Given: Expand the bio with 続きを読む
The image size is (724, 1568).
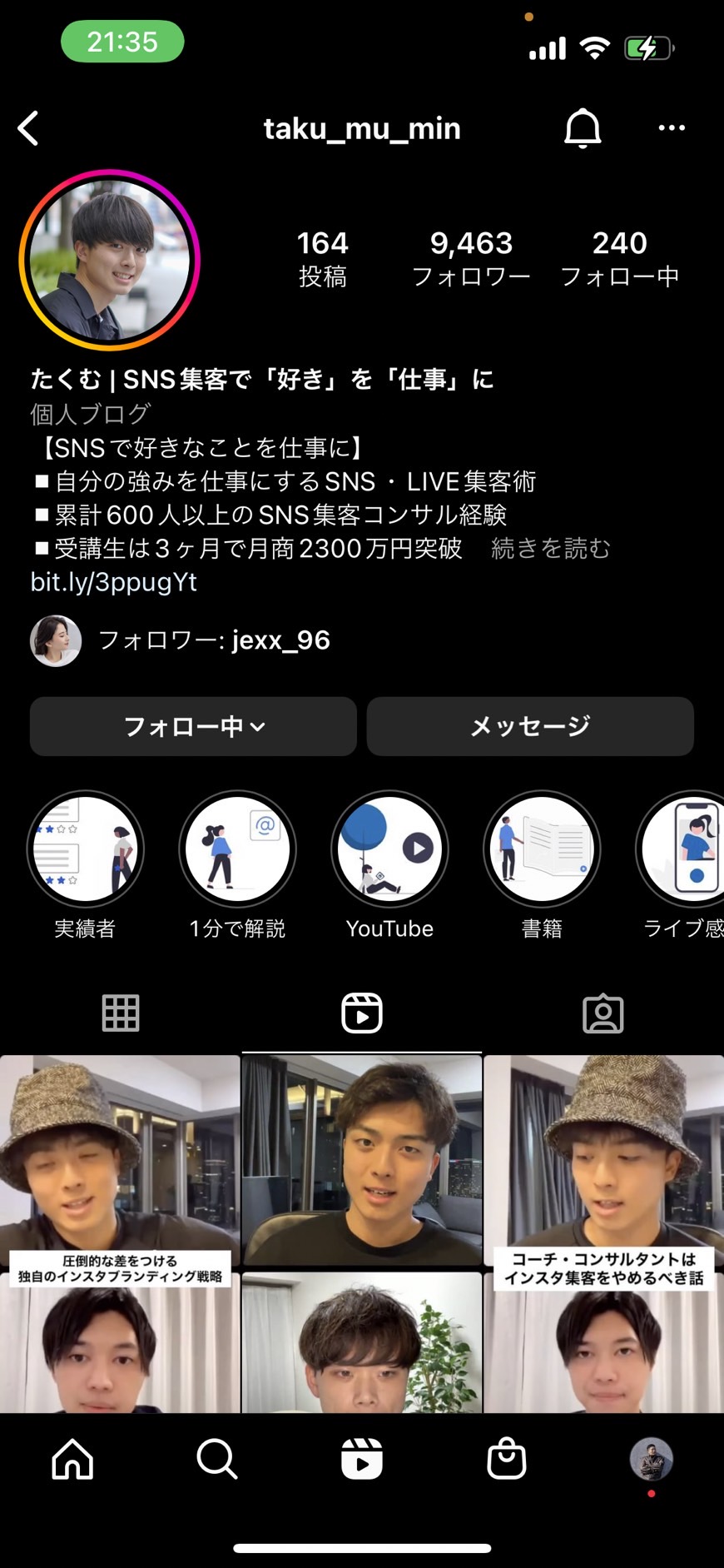Looking at the screenshot, I should [x=551, y=548].
